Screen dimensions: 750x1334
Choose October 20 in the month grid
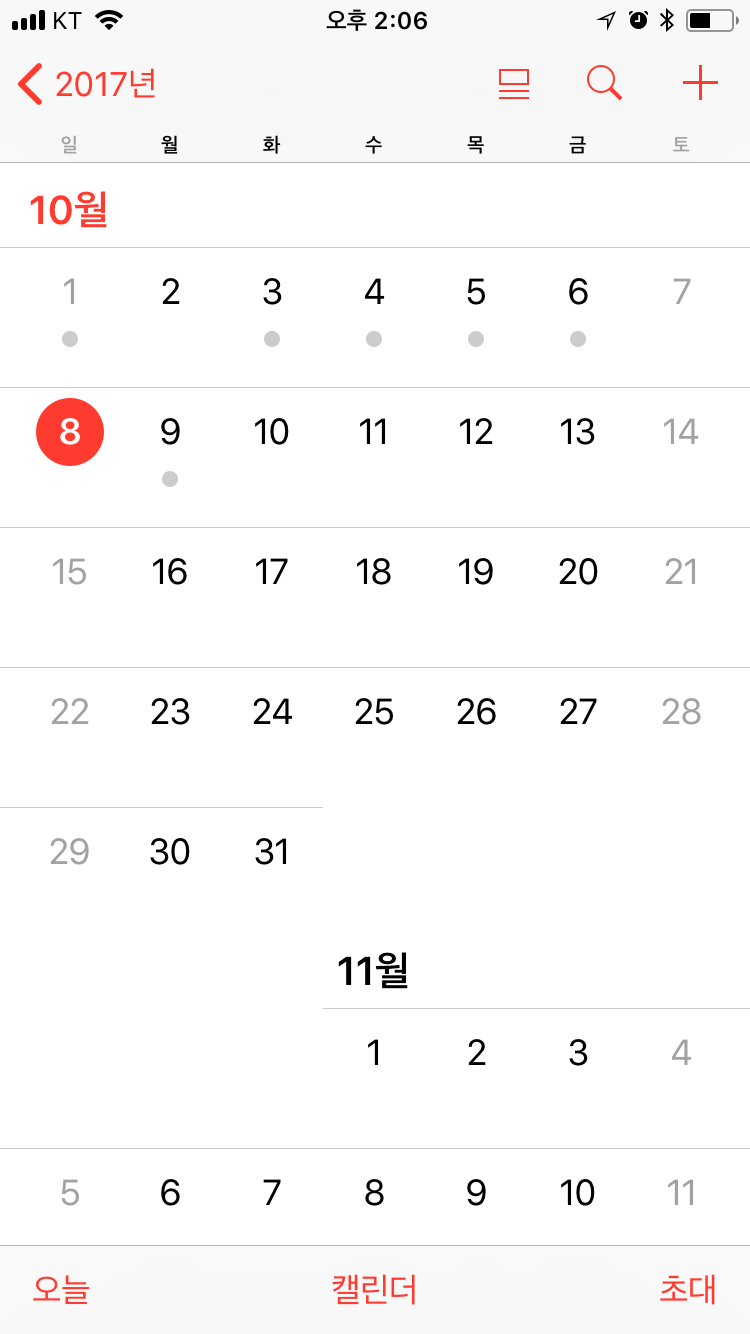(578, 572)
